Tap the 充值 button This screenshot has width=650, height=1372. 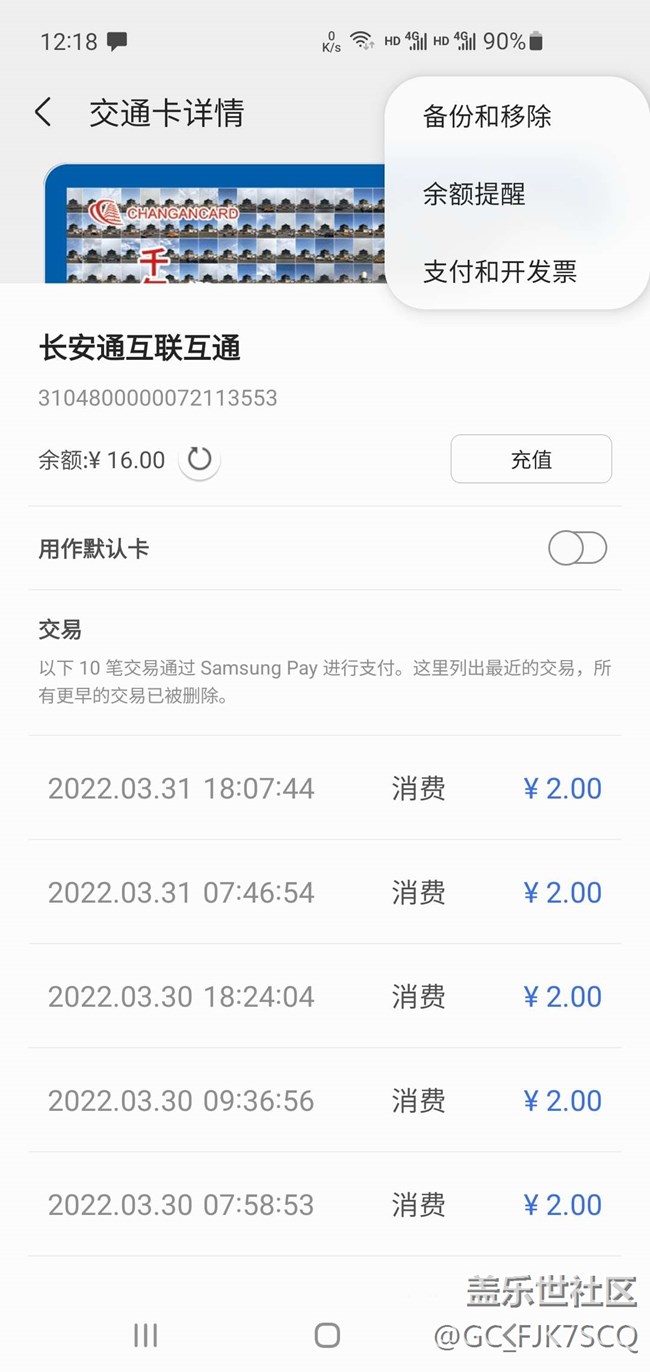click(x=531, y=459)
